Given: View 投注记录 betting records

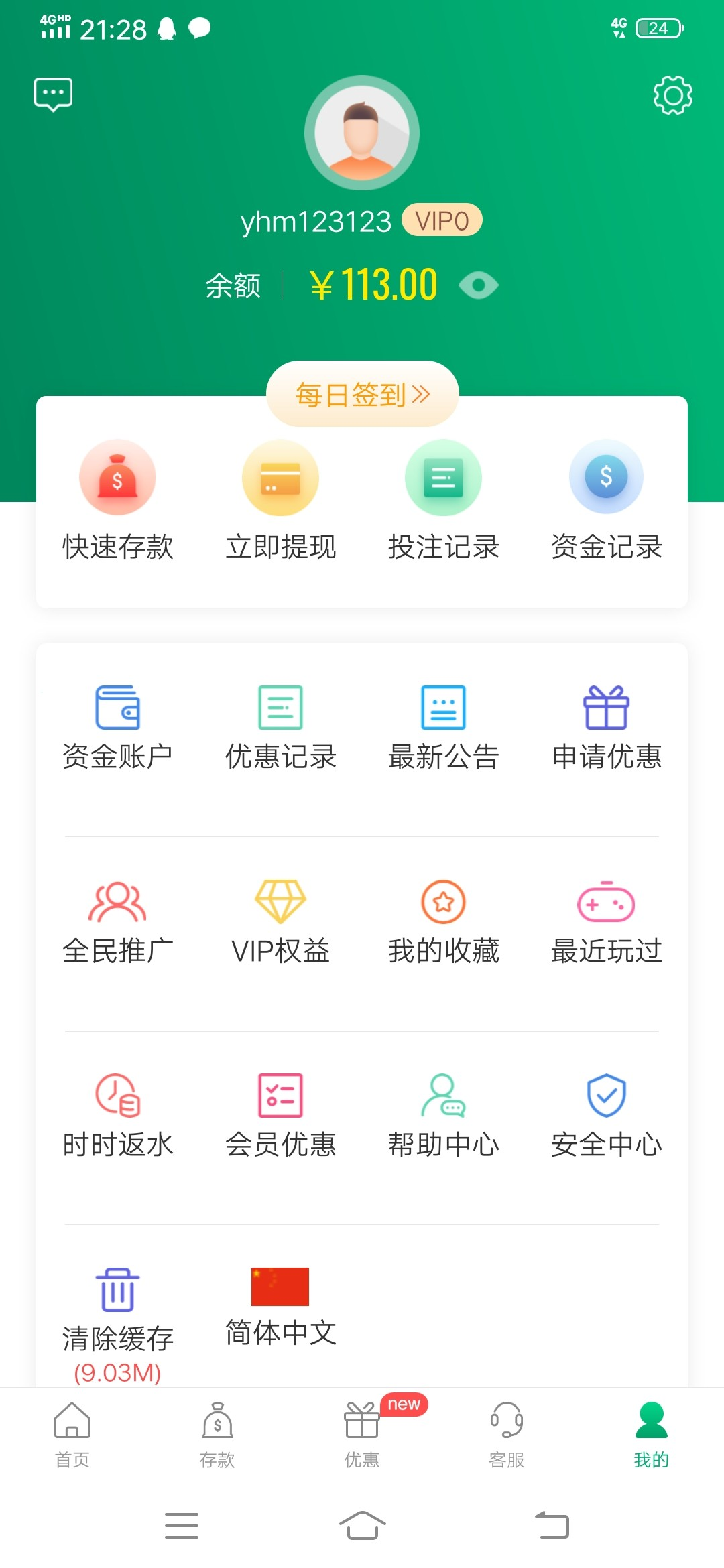Looking at the screenshot, I should pyautogui.click(x=443, y=500).
